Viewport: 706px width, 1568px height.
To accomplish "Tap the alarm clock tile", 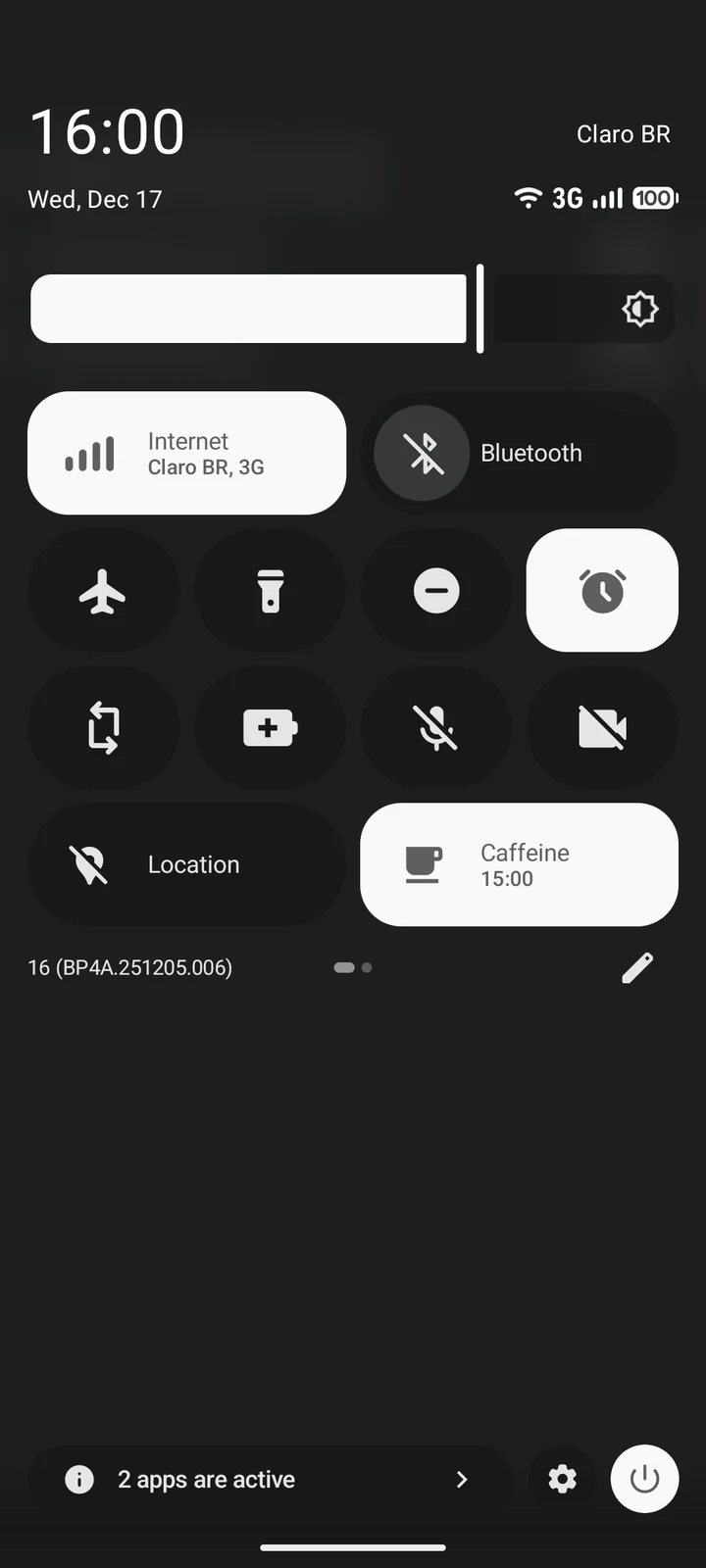I will click(602, 590).
